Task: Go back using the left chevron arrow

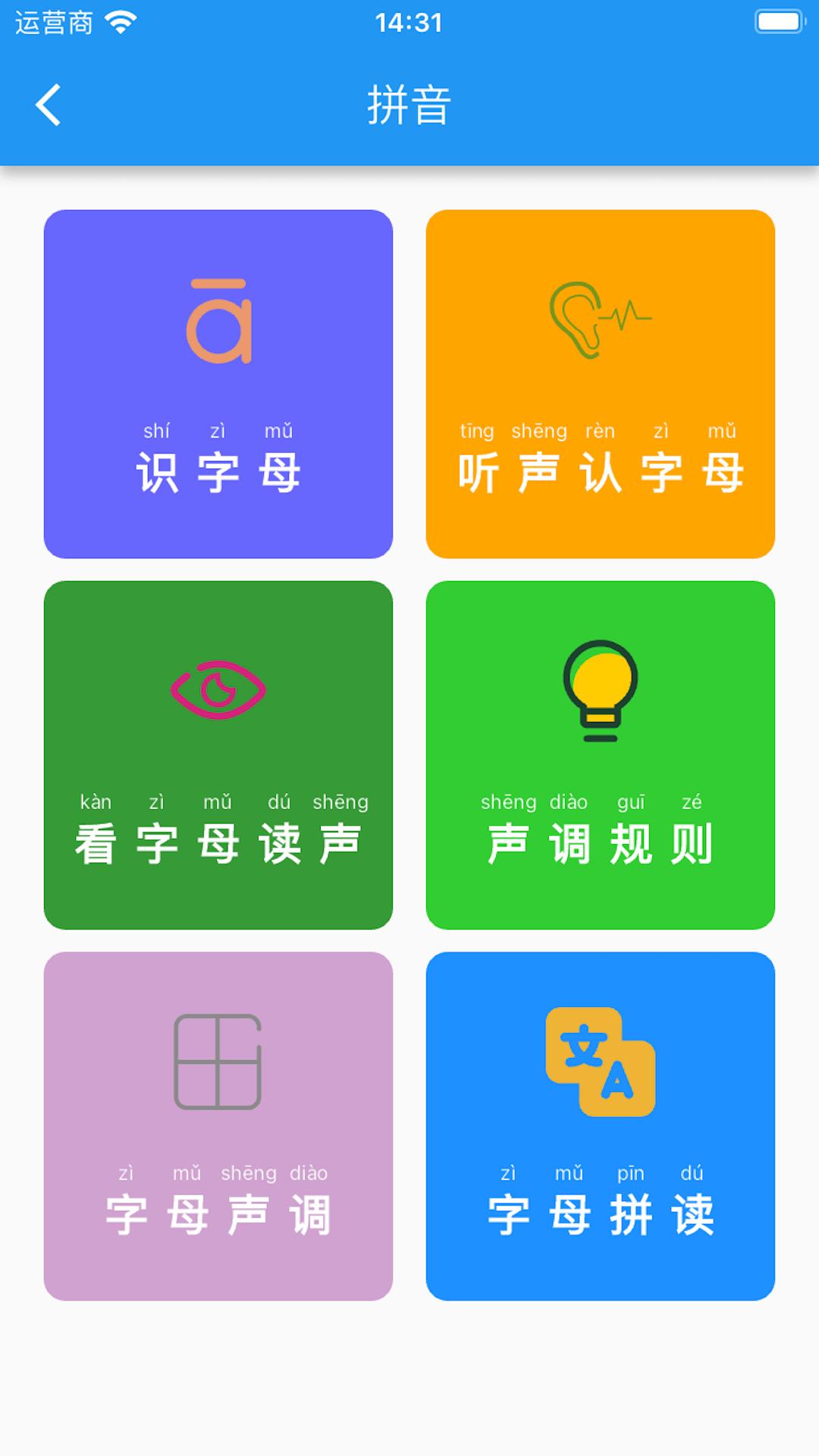Action: 50,102
